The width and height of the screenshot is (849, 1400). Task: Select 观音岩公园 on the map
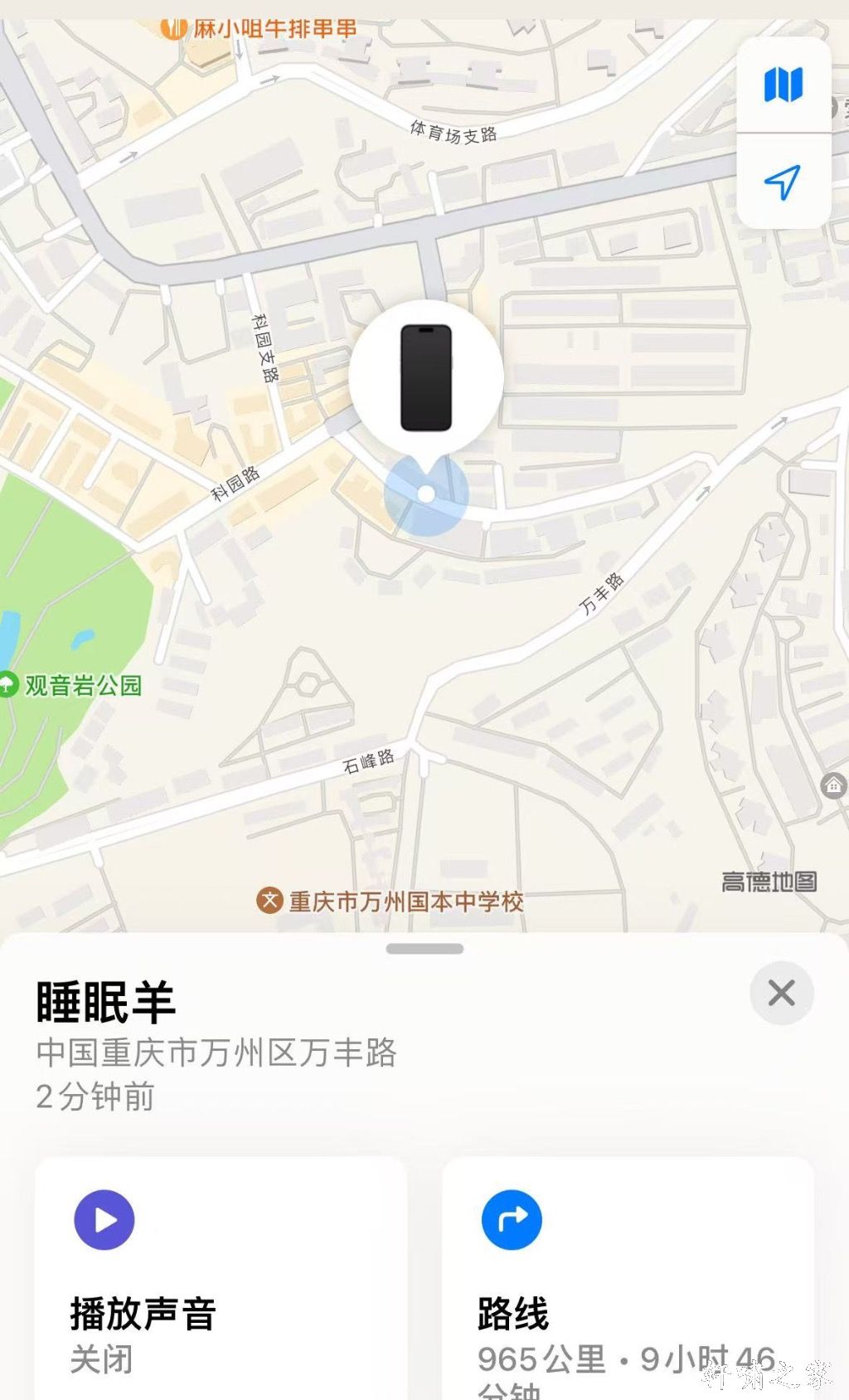[x=73, y=686]
